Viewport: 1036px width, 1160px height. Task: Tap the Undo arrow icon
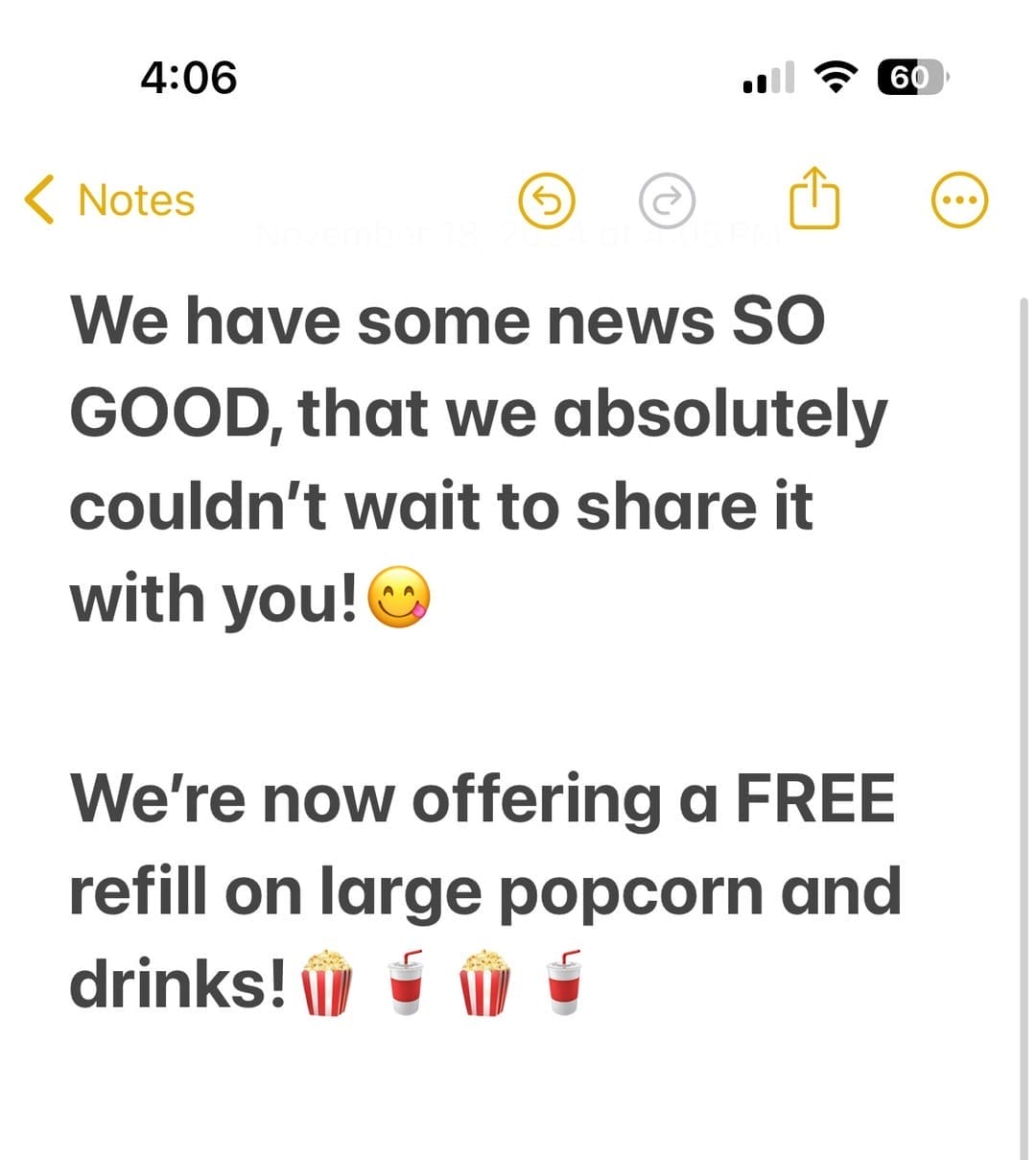[x=547, y=200]
